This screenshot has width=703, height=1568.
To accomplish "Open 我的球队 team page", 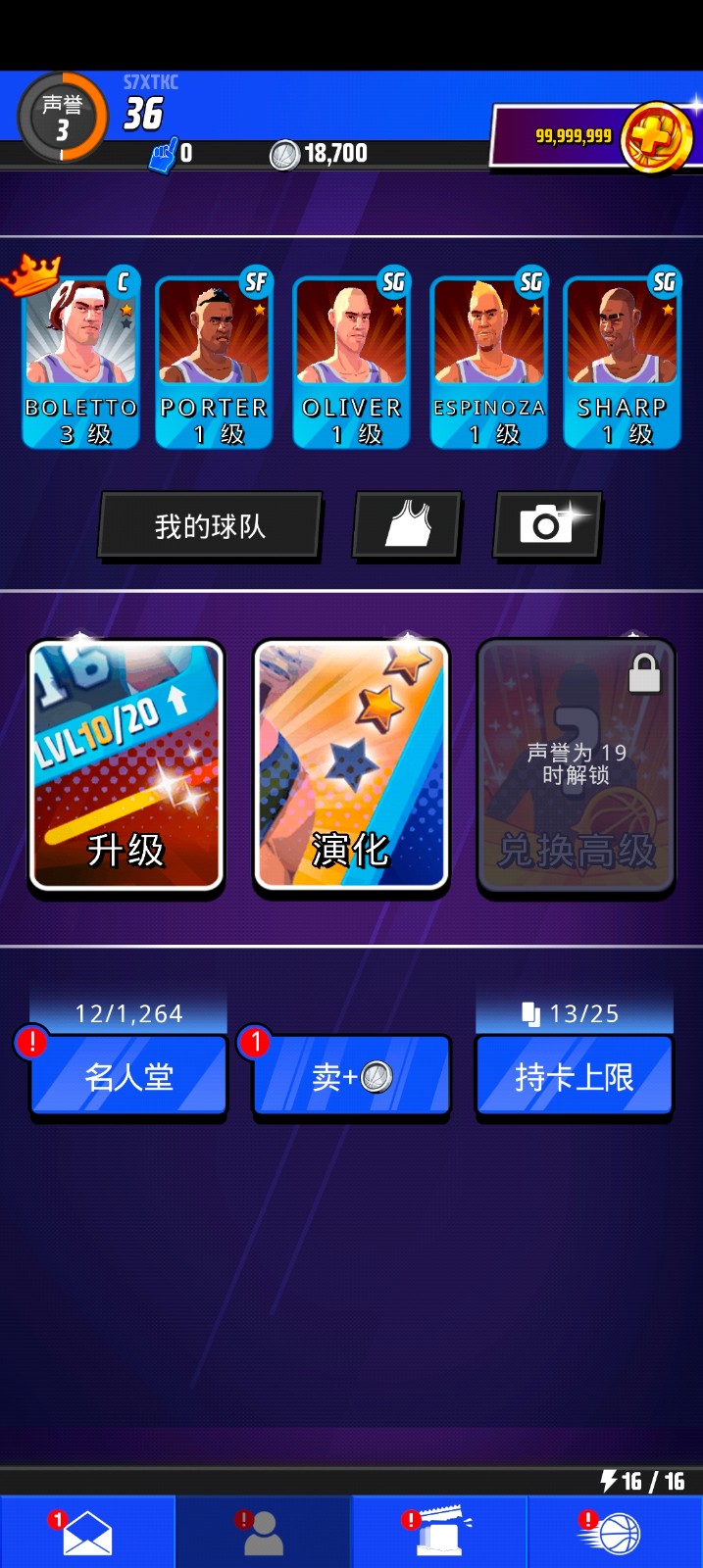I will click(210, 526).
